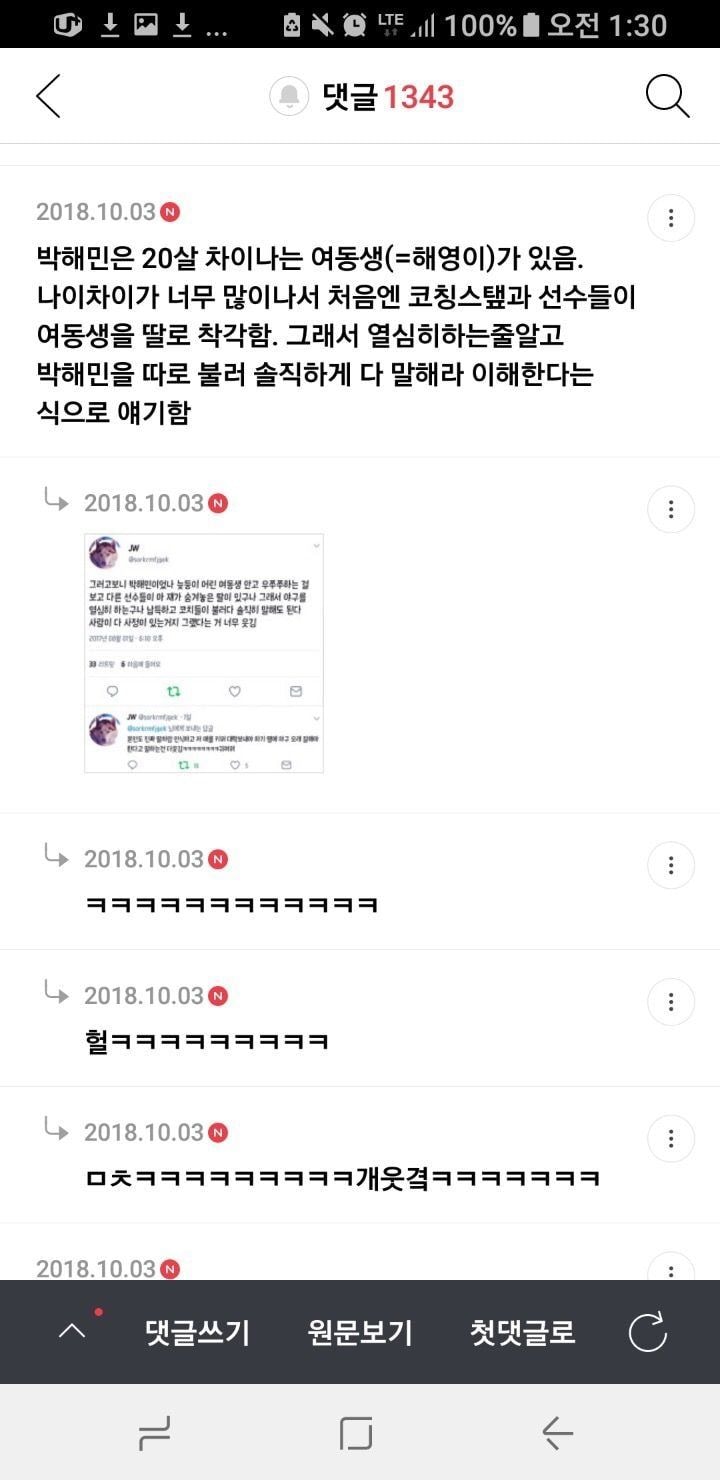
Task: Open the system recent apps button
Action: click(153, 1434)
